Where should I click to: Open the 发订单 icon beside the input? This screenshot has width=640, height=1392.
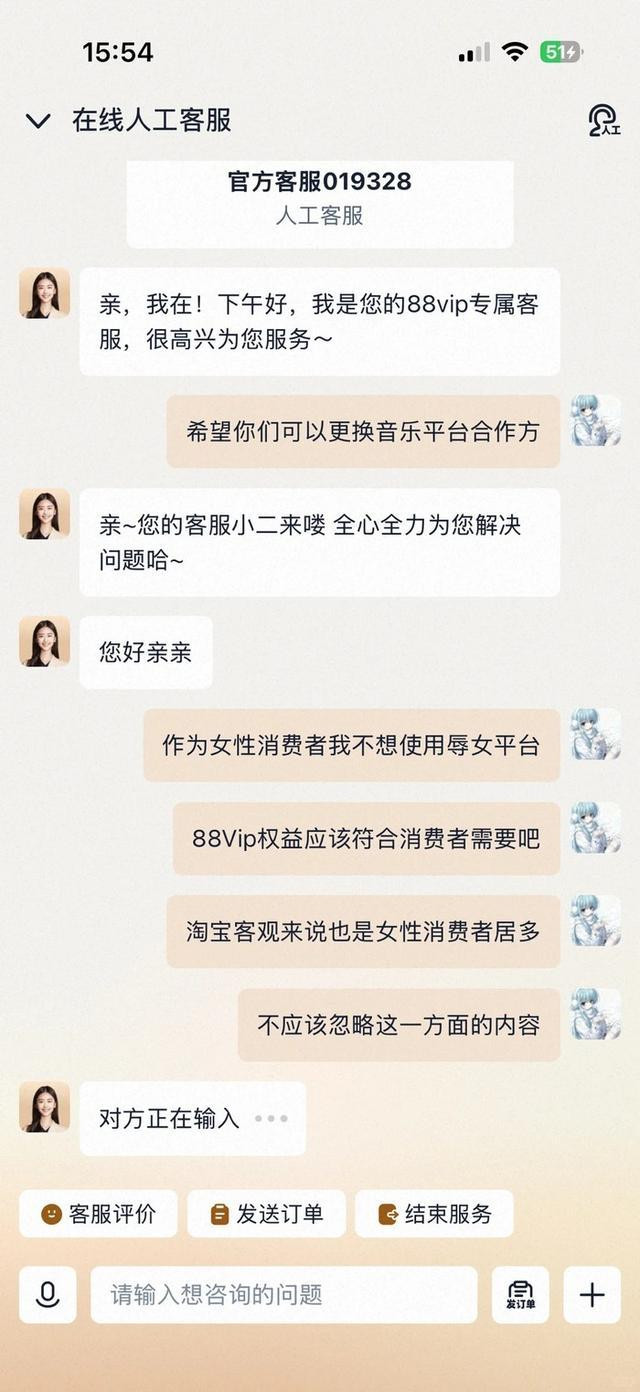520,1295
